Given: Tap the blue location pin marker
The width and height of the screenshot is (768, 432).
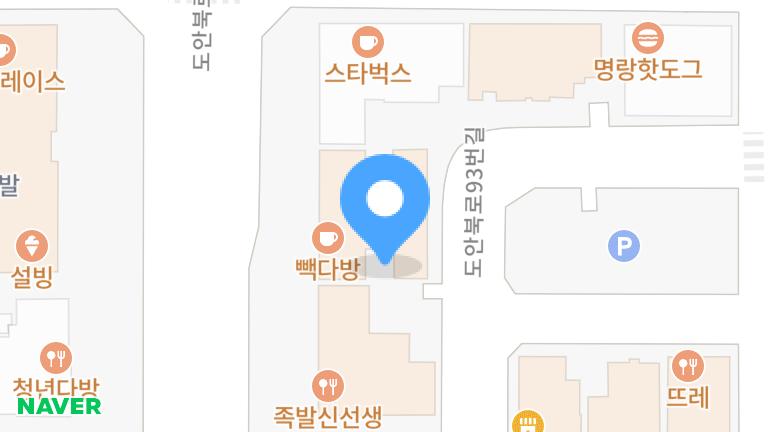Looking at the screenshot, I should coord(385,200).
